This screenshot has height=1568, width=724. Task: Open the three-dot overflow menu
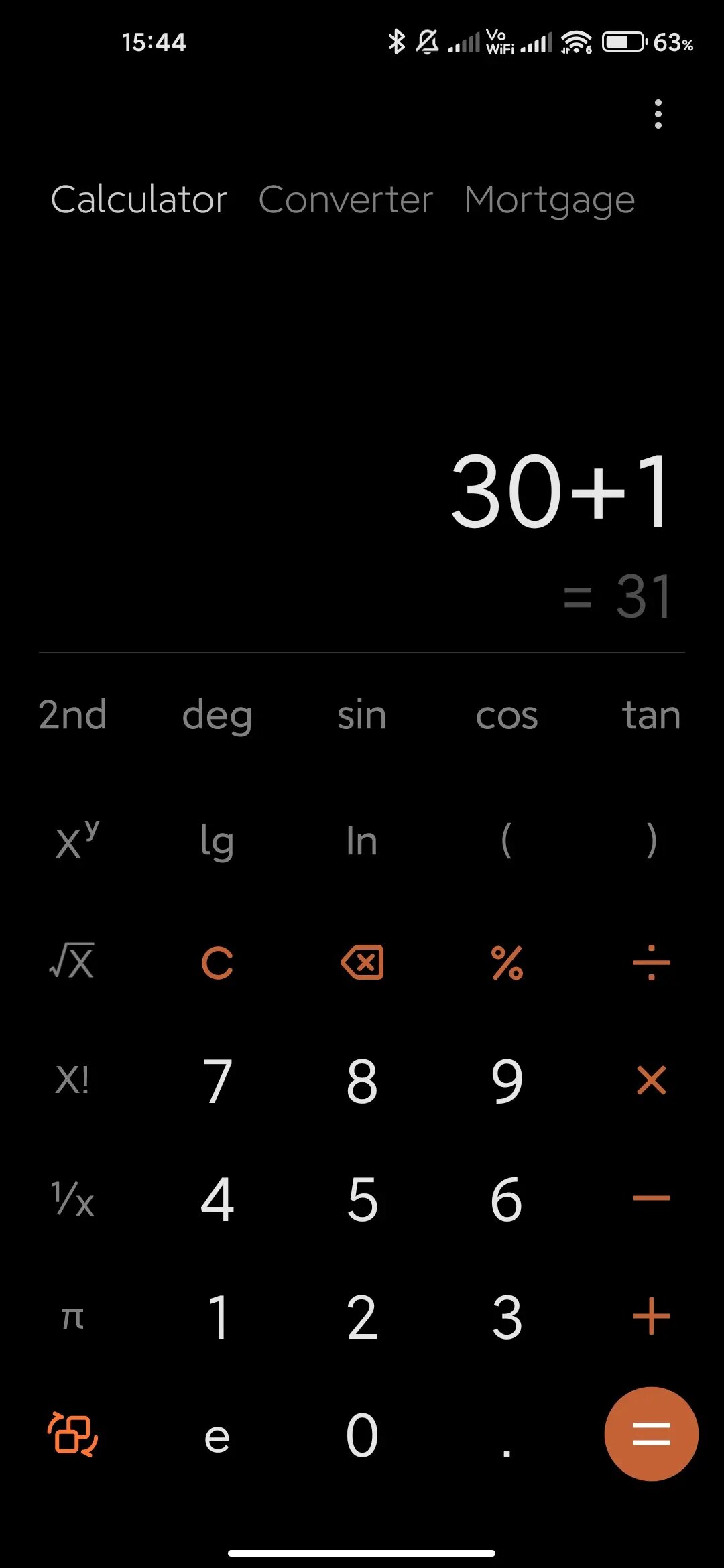[x=658, y=114]
